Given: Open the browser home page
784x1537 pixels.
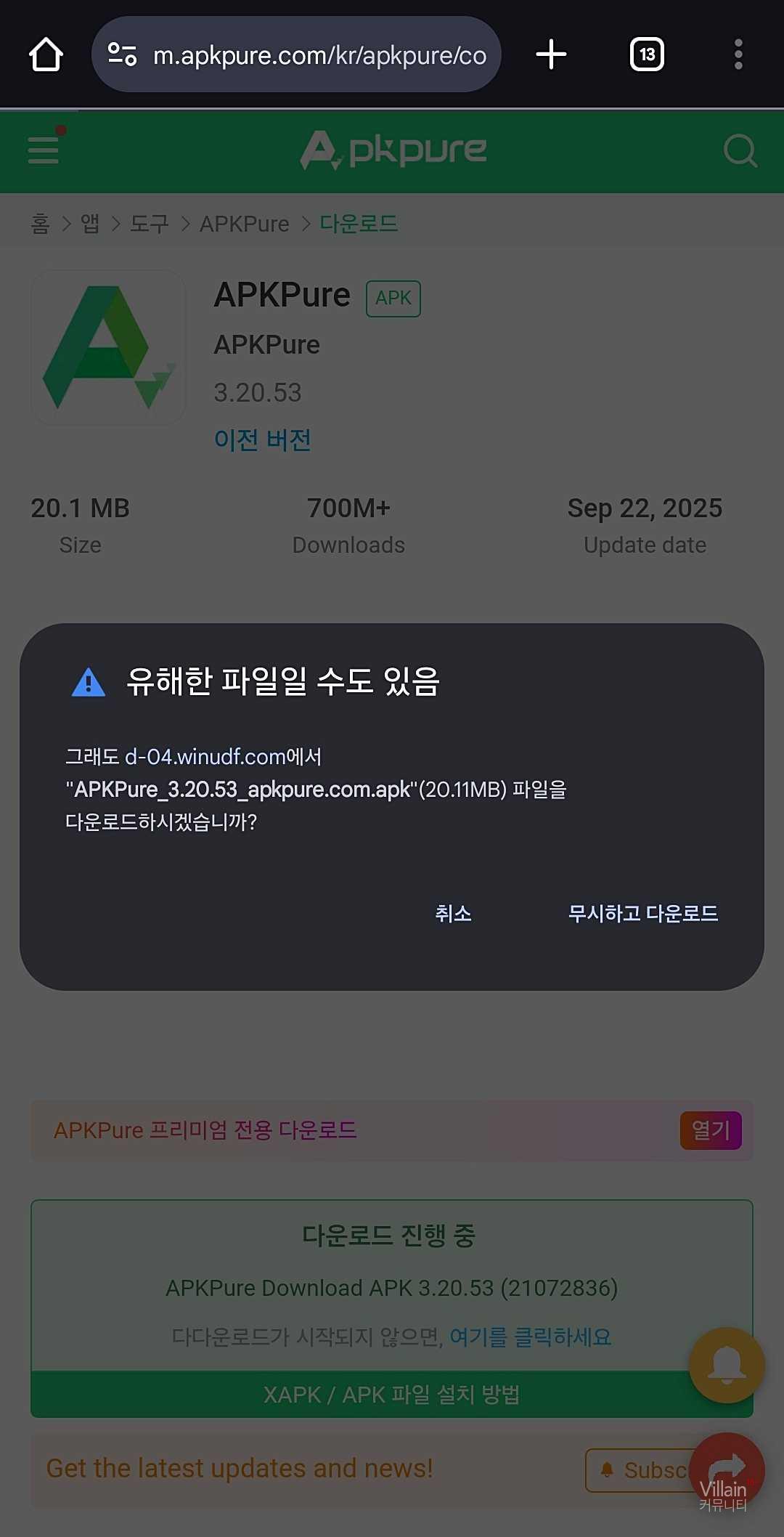Looking at the screenshot, I should tap(46, 54).
